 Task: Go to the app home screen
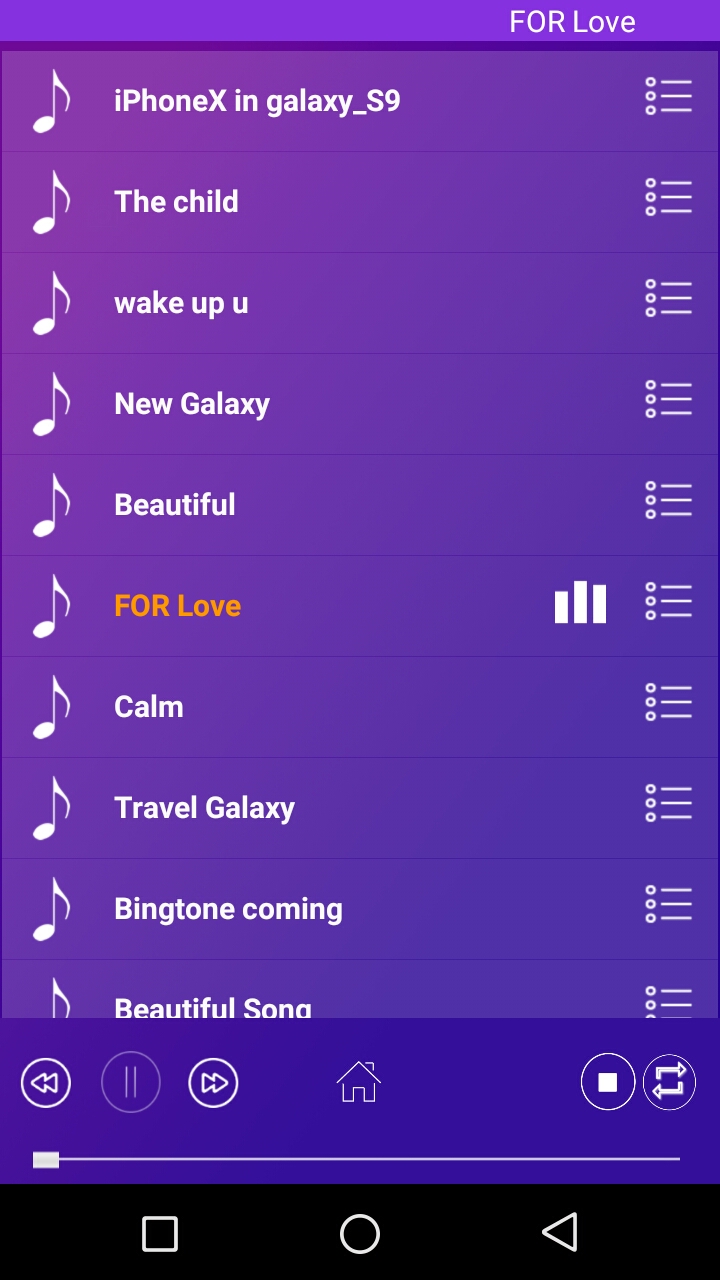pos(359,1082)
